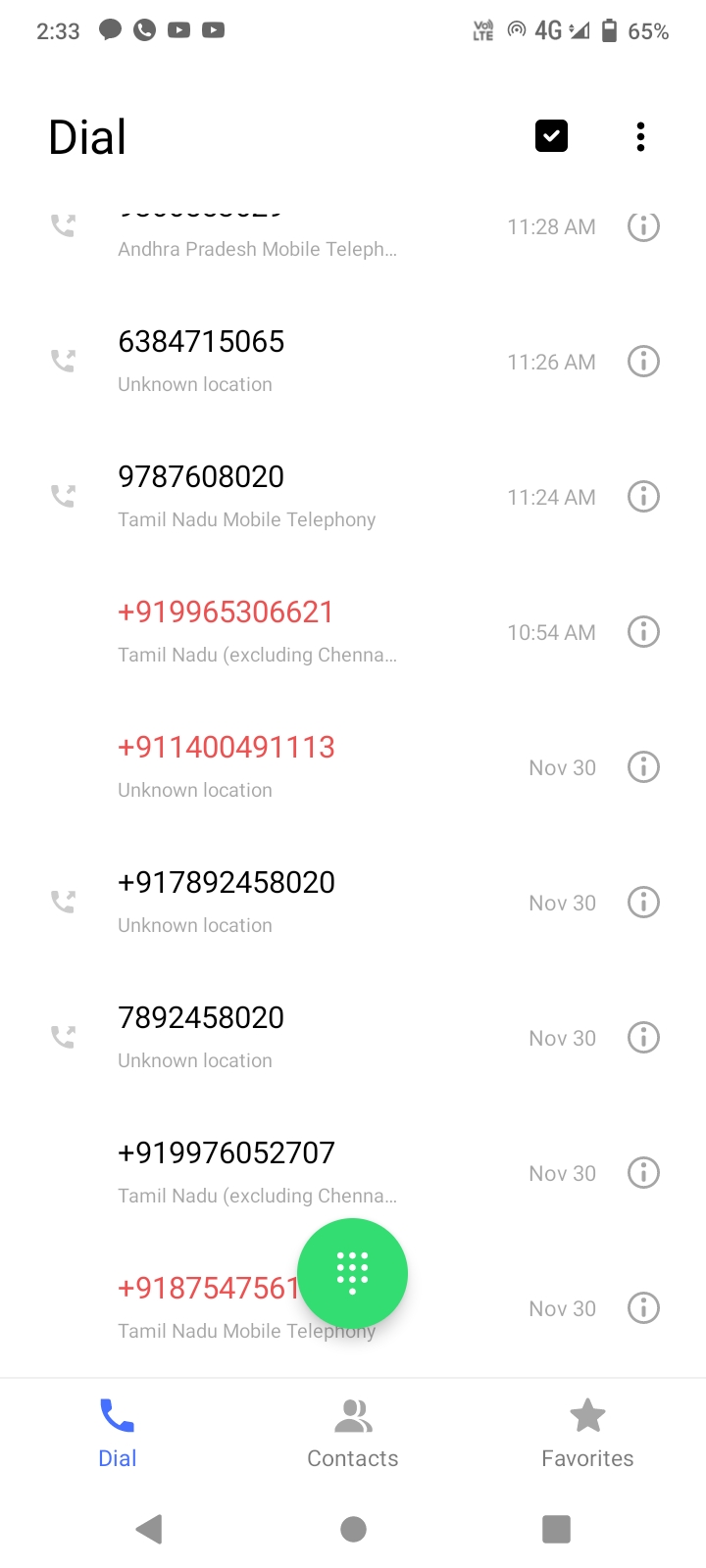The height and width of the screenshot is (1568, 706).
Task: Open the three-dot overflow menu
Action: pyautogui.click(x=640, y=136)
